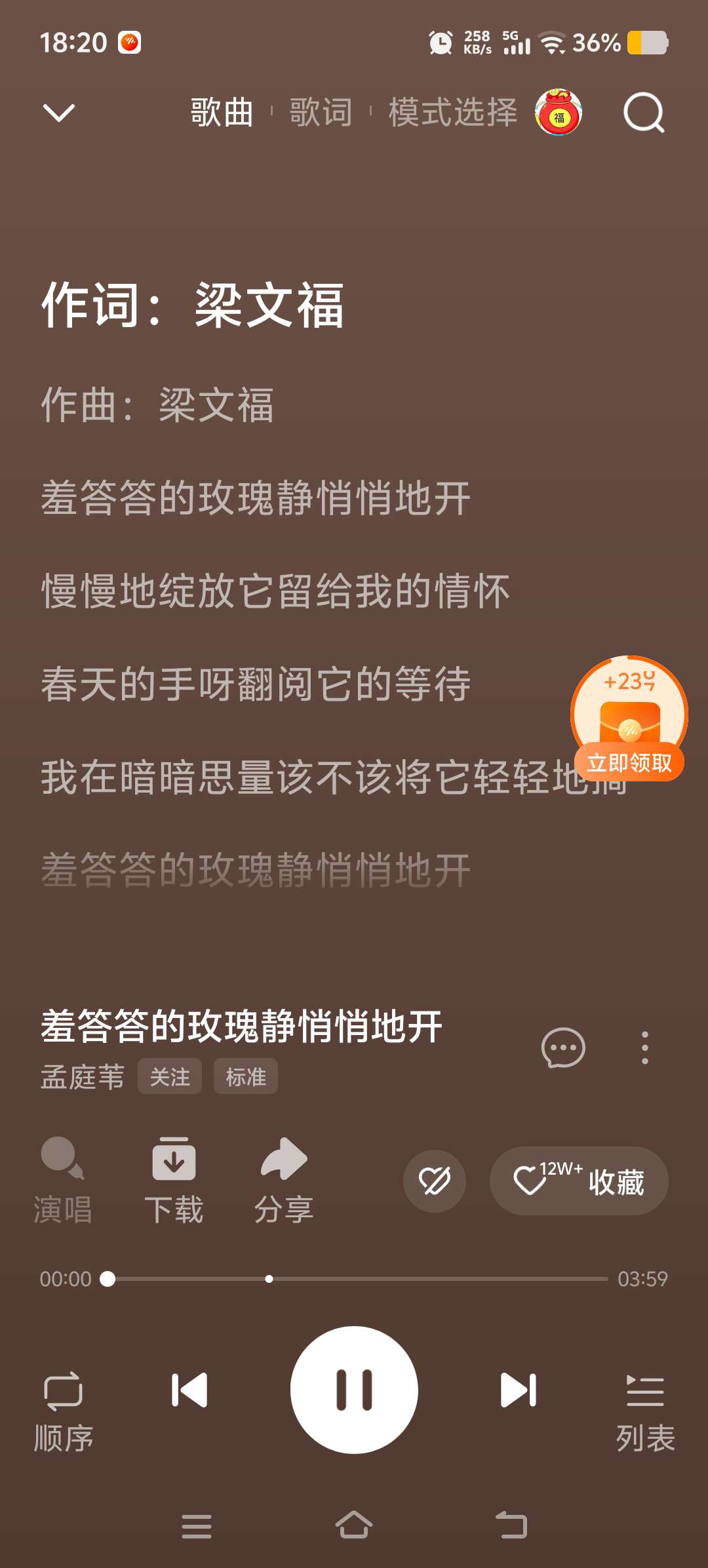The image size is (708, 1568).
Task: Pause the current playback
Action: point(354,1390)
